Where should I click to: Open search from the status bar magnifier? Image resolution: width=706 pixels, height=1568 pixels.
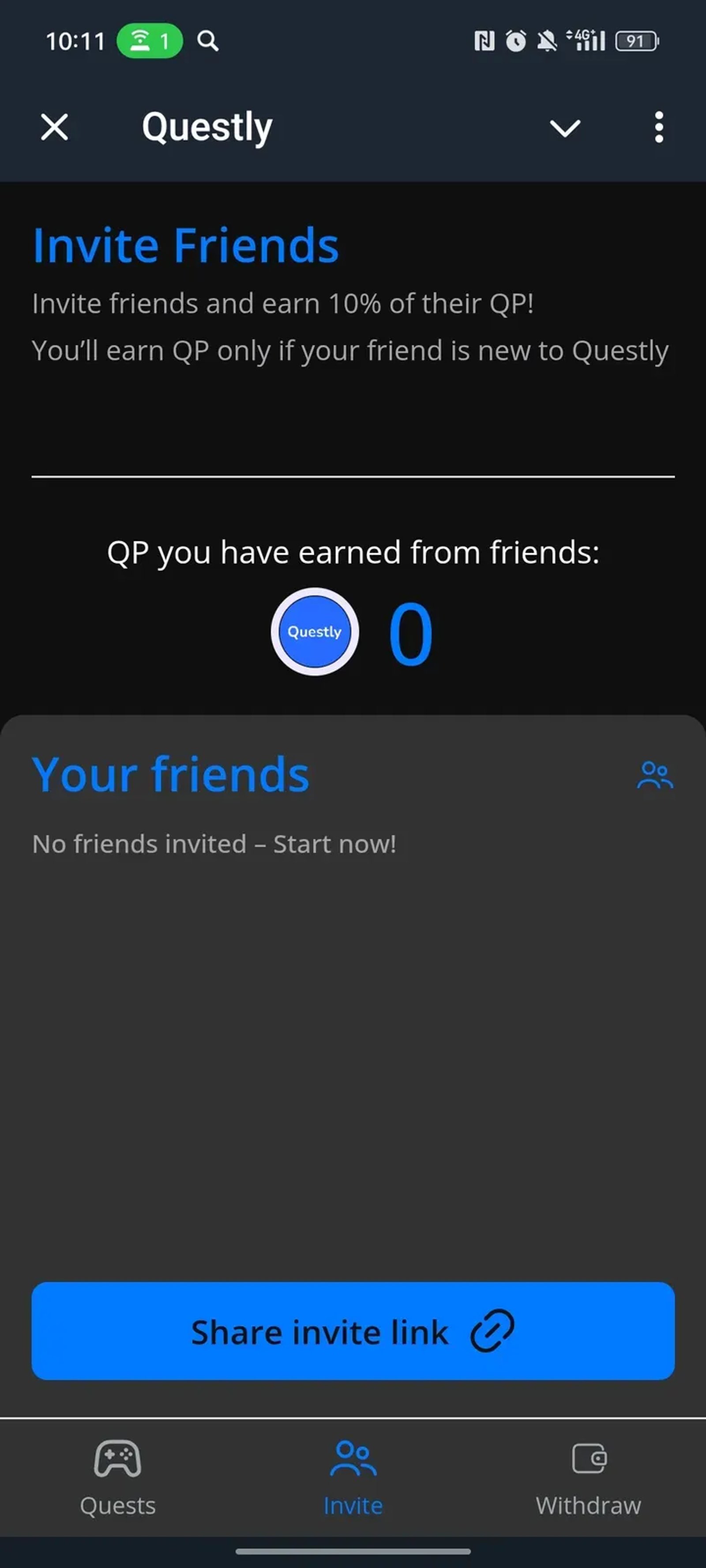[x=208, y=41]
